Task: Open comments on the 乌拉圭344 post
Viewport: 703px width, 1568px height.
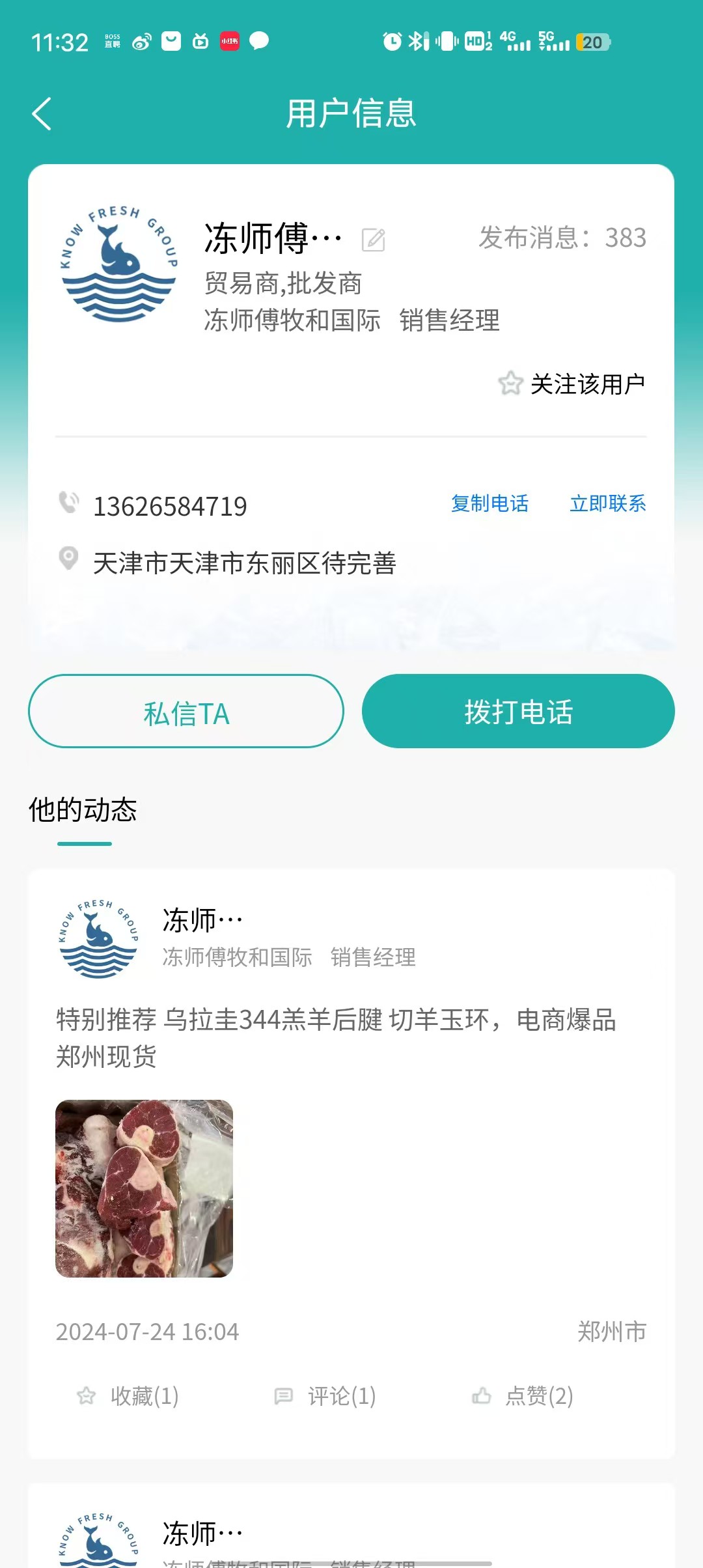Action: [325, 1396]
